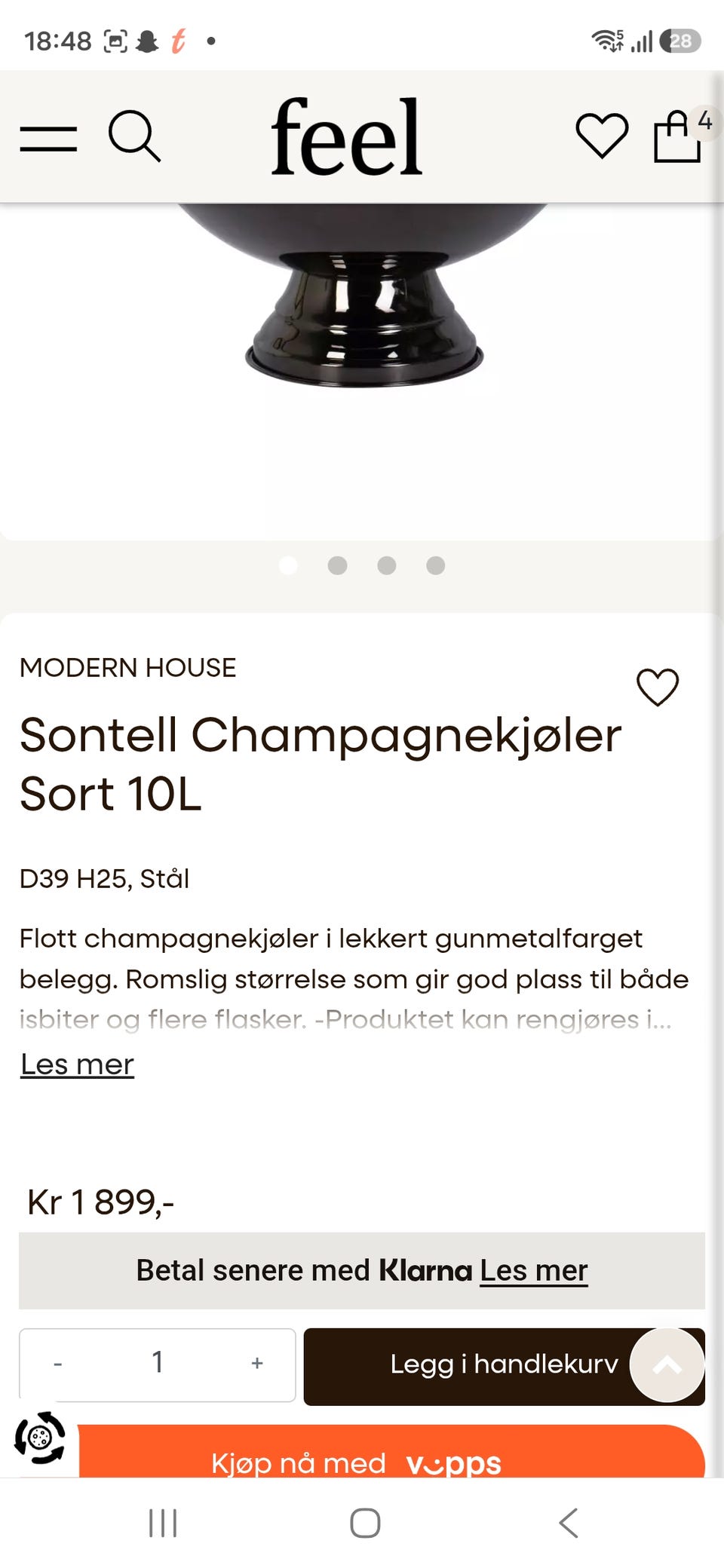Select the fourth carousel indicator dot

[x=436, y=565]
